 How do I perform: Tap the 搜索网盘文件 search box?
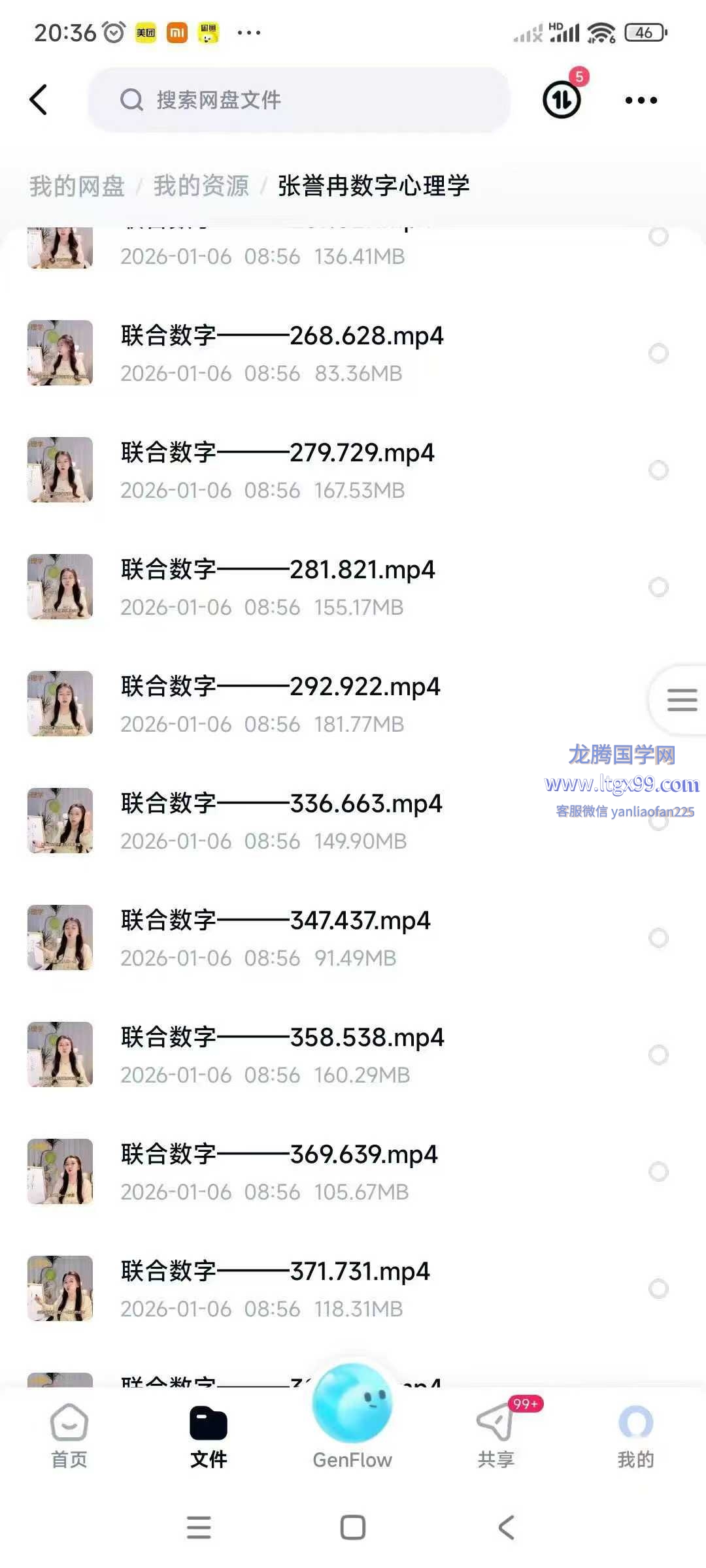(x=298, y=100)
